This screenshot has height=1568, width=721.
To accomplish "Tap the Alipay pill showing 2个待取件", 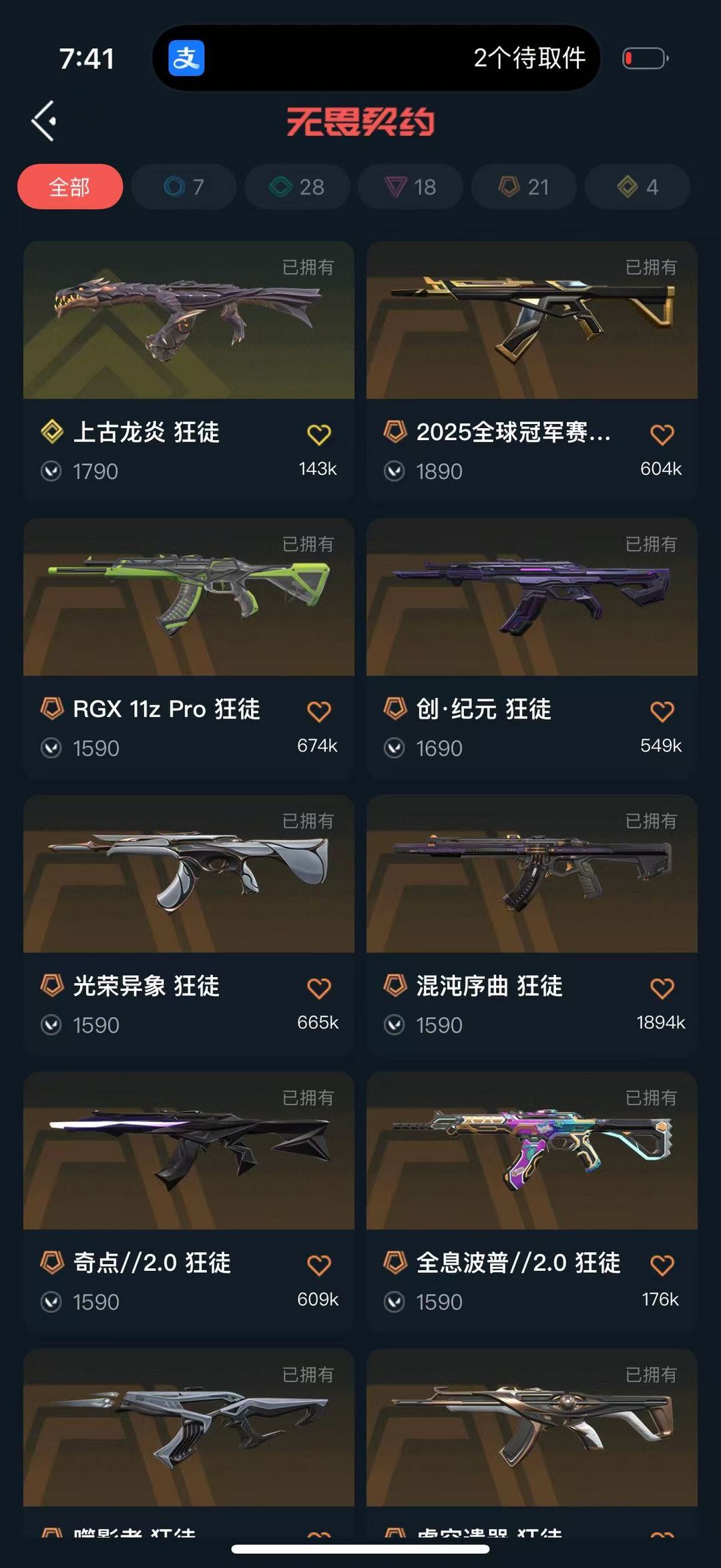I will pyautogui.click(x=376, y=58).
